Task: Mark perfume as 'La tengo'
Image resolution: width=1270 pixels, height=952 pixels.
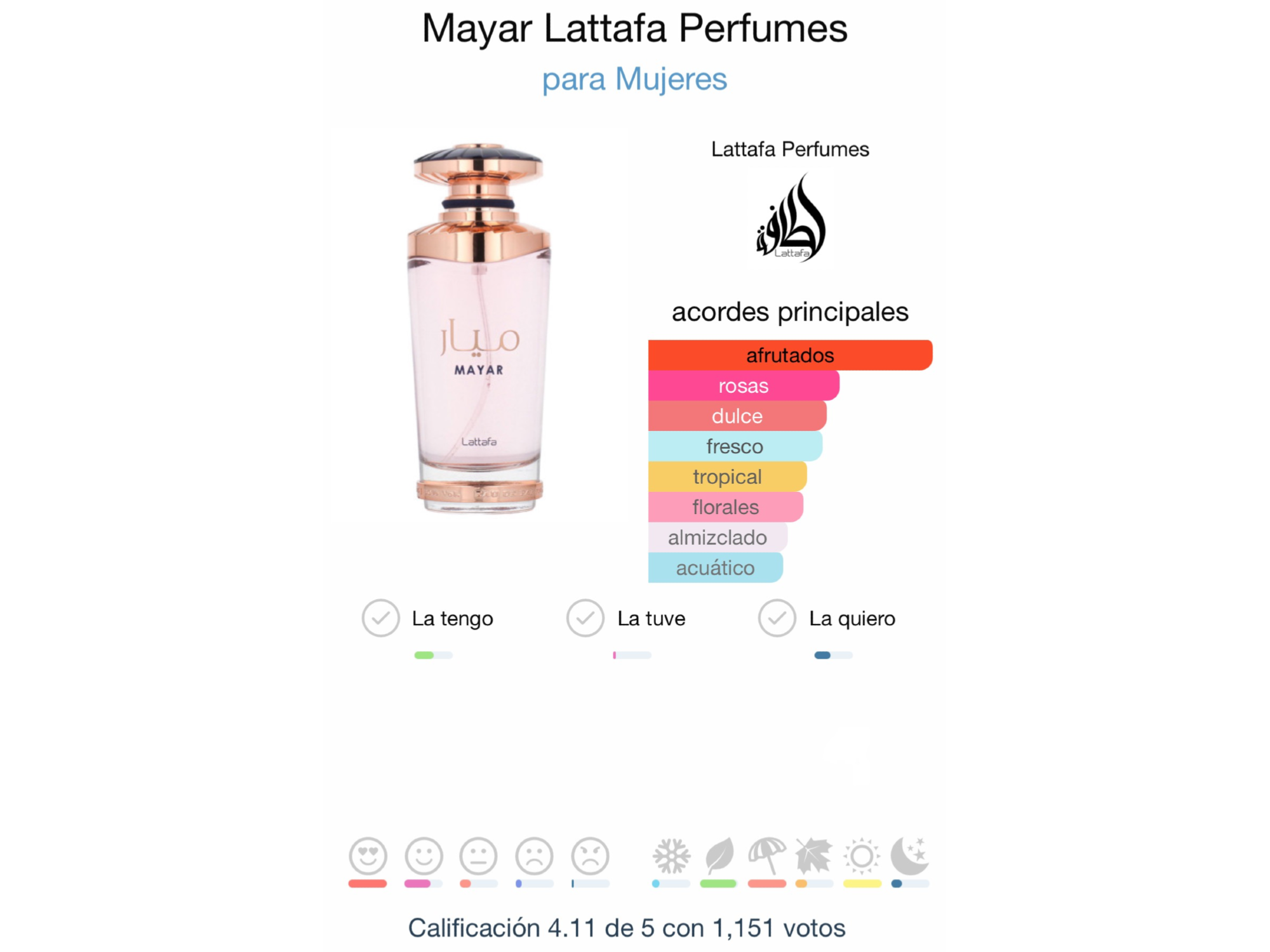Action: [x=380, y=618]
